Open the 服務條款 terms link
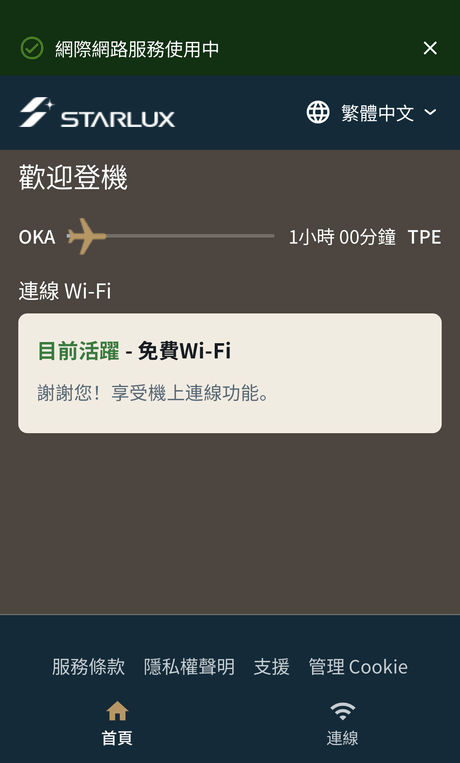This screenshot has height=763, width=460. [x=89, y=667]
